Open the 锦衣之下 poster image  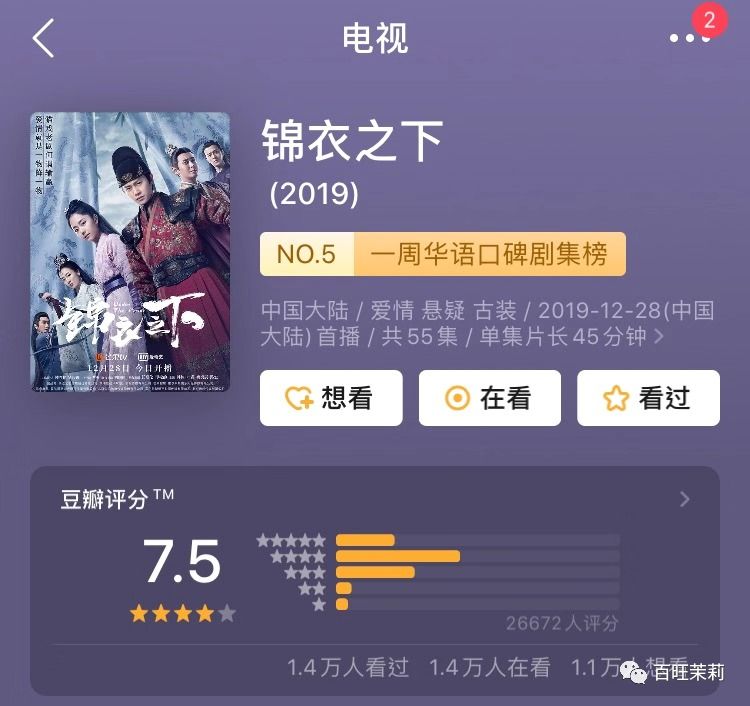[130, 252]
